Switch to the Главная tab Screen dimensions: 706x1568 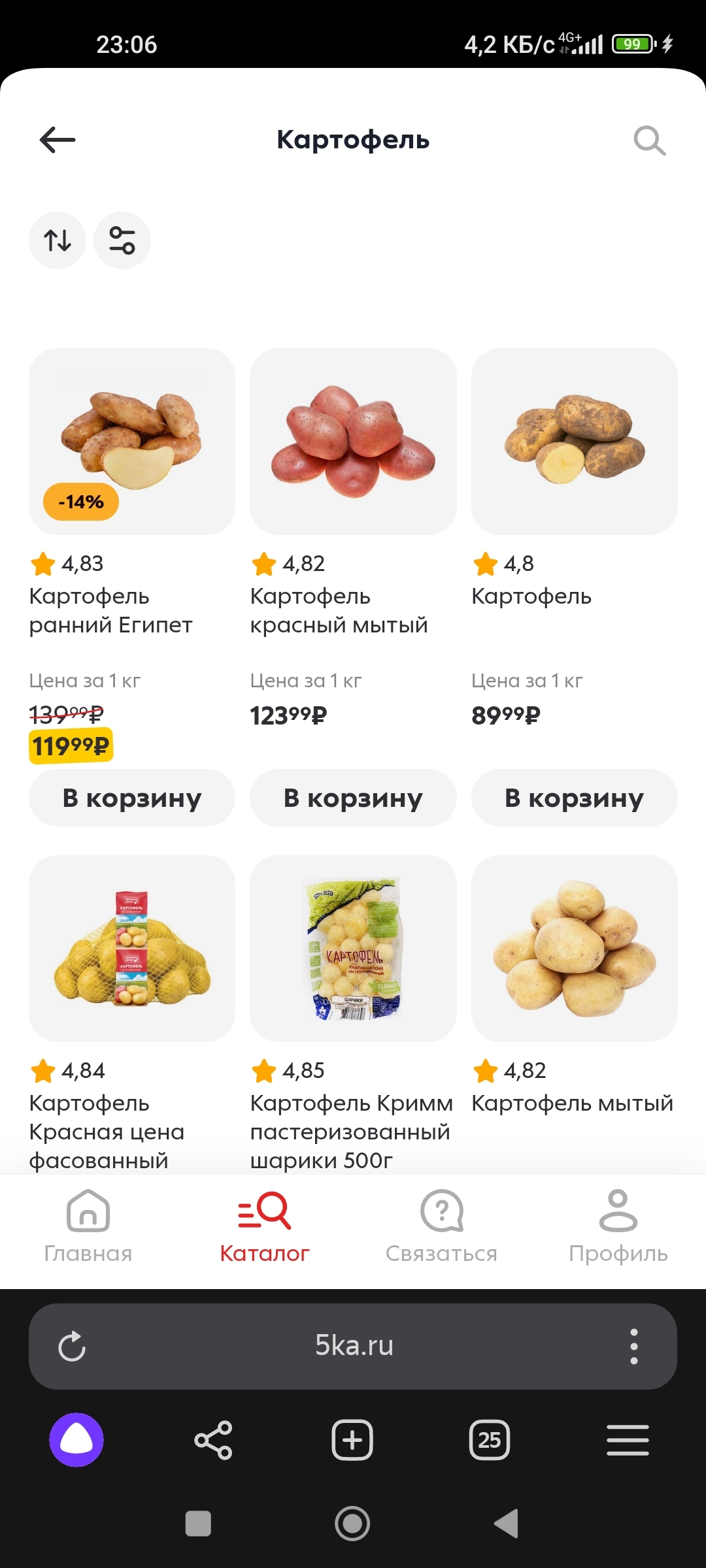pos(88,1227)
